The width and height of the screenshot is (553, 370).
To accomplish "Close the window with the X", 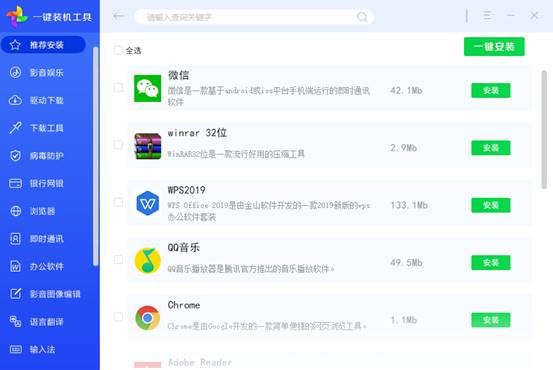I will (x=534, y=16).
